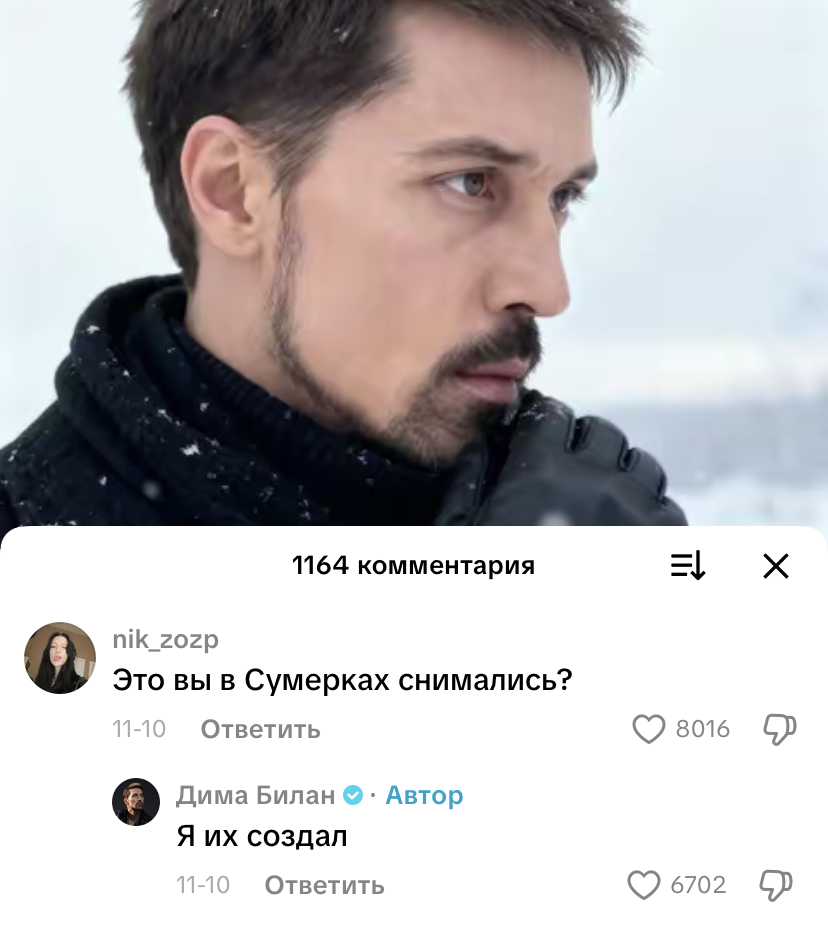Reply to nik_zozp's comment
This screenshot has height=933, width=828.
click(260, 729)
